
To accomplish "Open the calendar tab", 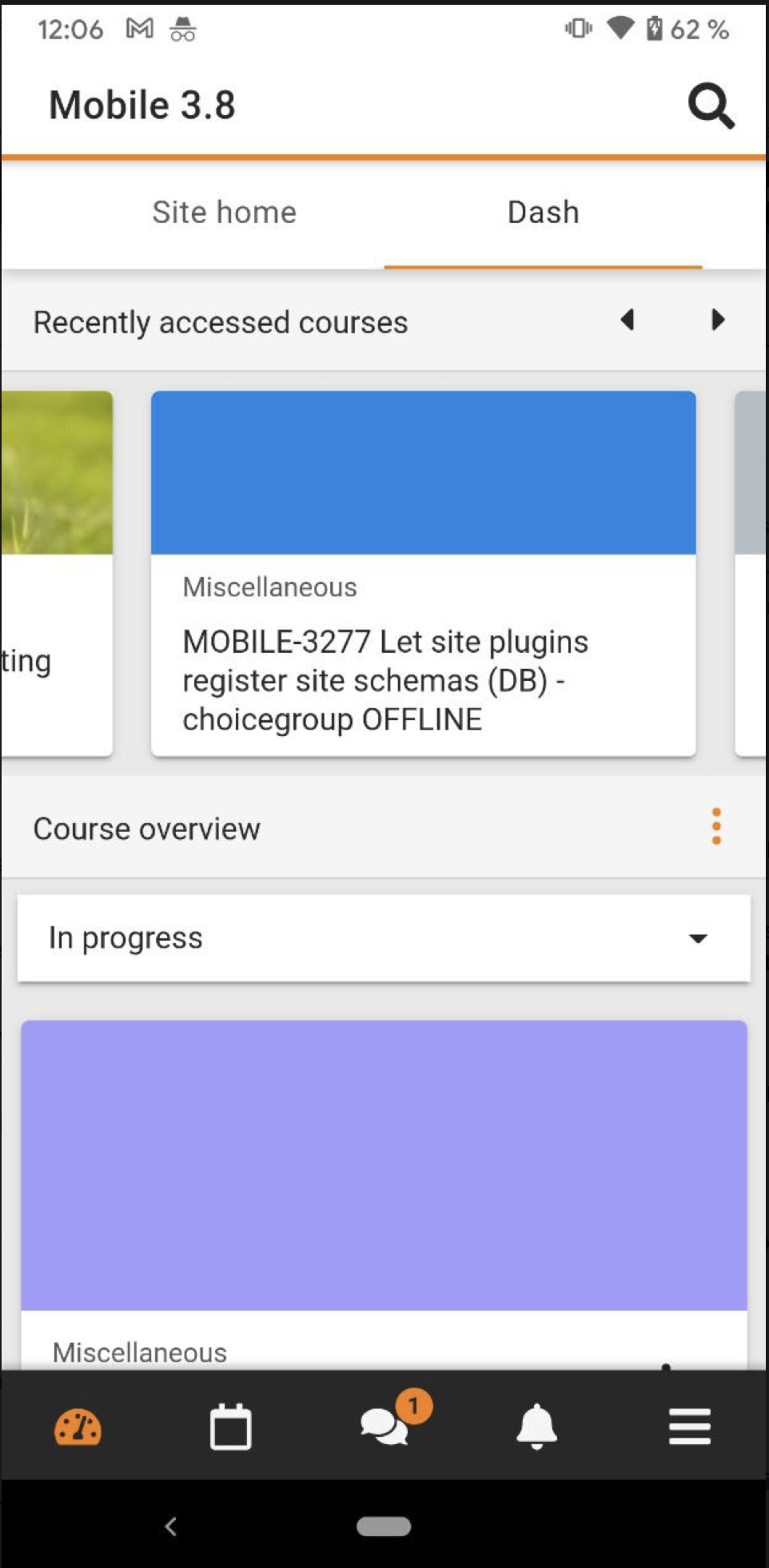I will pyautogui.click(x=231, y=1427).
